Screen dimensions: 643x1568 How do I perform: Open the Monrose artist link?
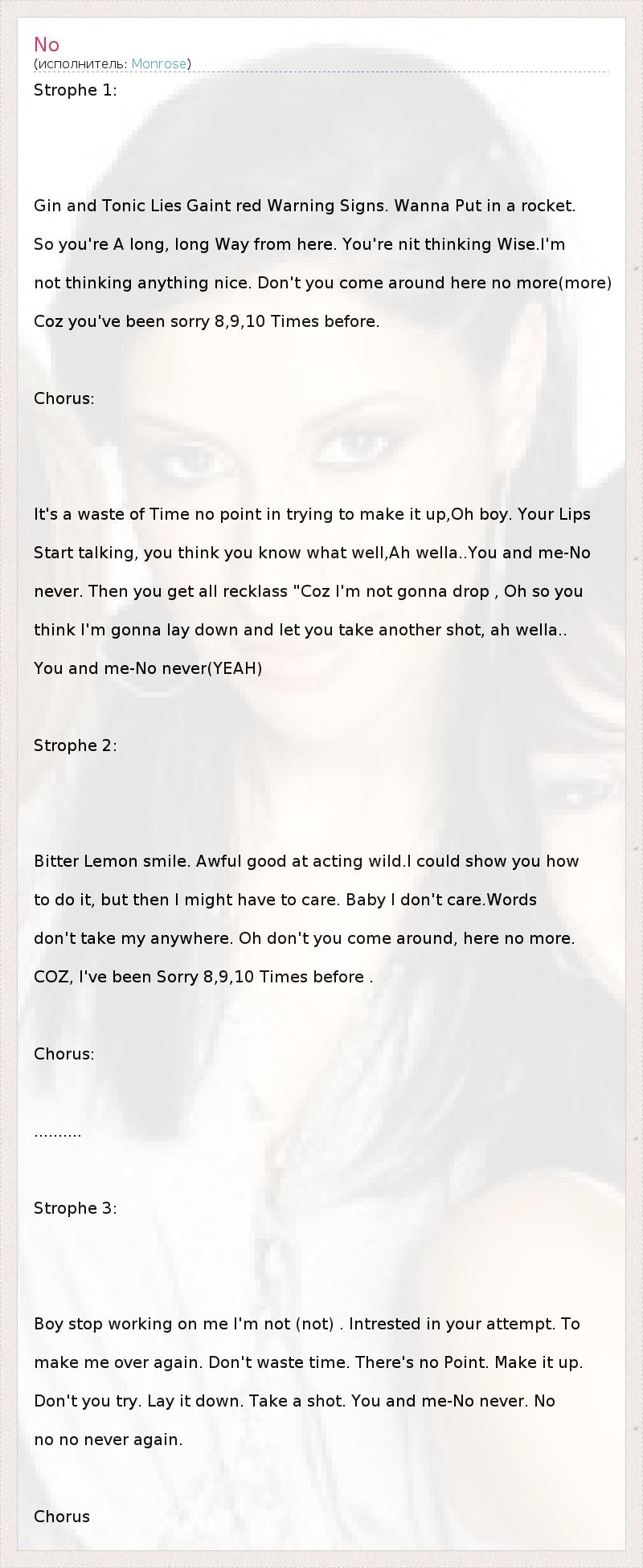coord(158,64)
